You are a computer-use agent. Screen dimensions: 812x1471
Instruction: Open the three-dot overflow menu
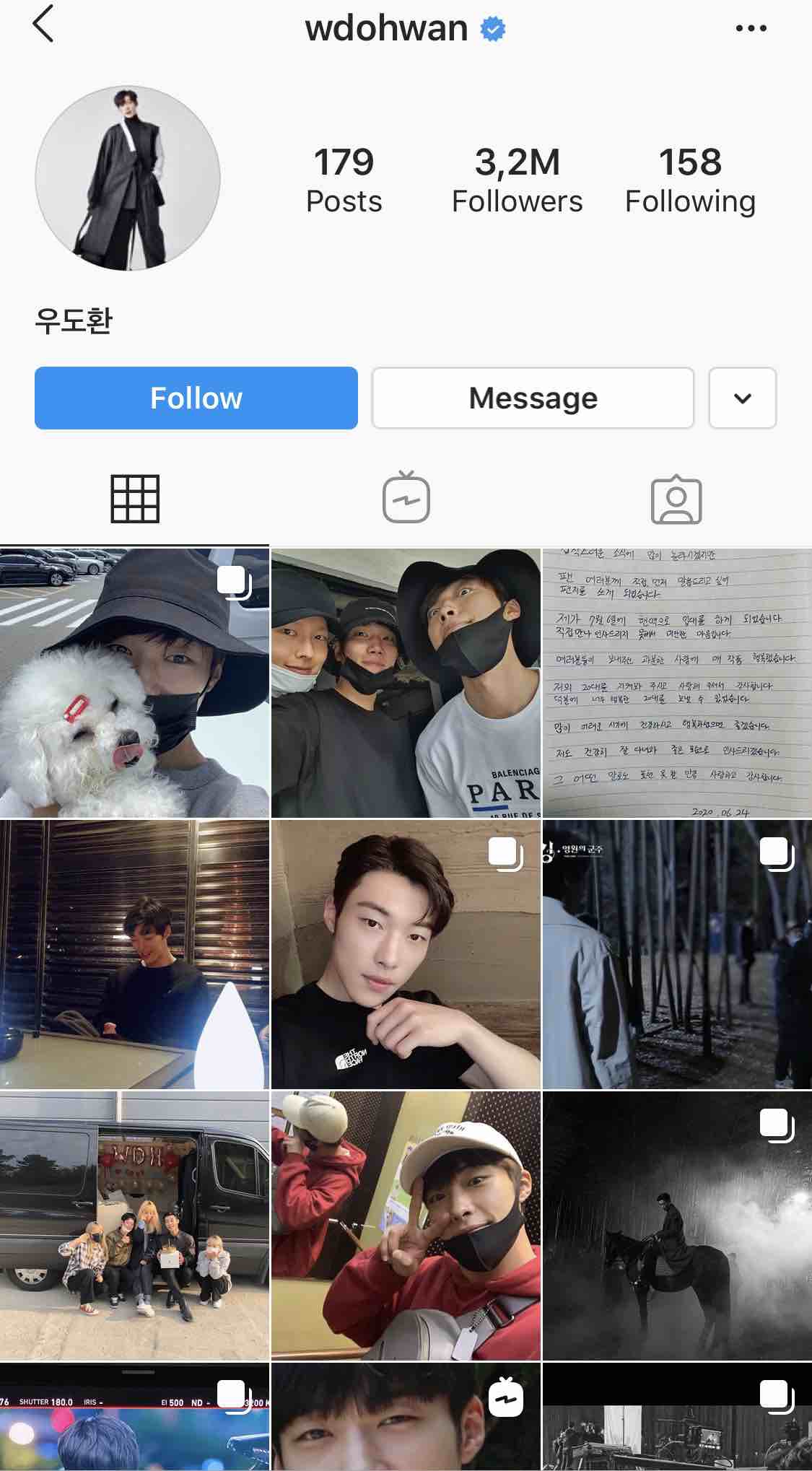pos(751,28)
